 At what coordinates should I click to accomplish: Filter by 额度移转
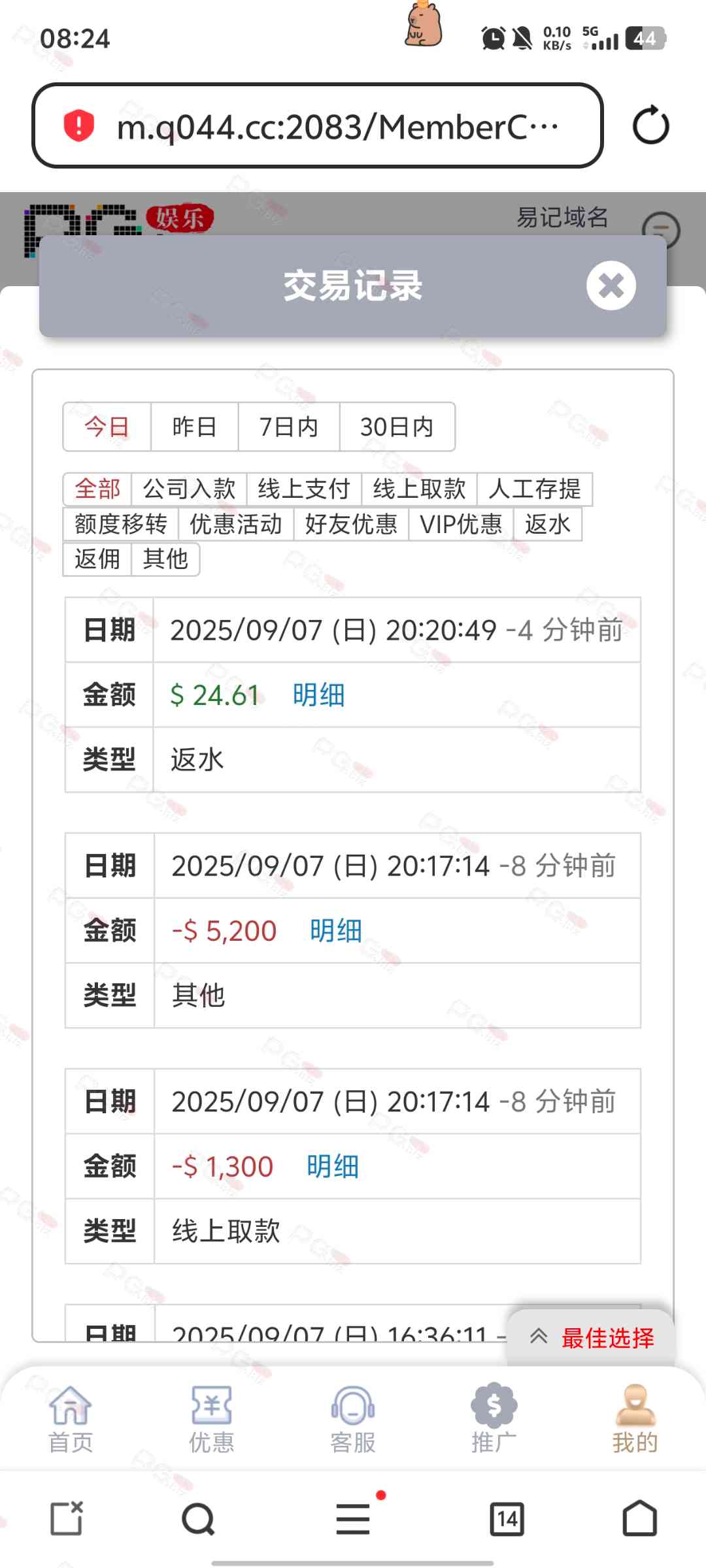120,524
